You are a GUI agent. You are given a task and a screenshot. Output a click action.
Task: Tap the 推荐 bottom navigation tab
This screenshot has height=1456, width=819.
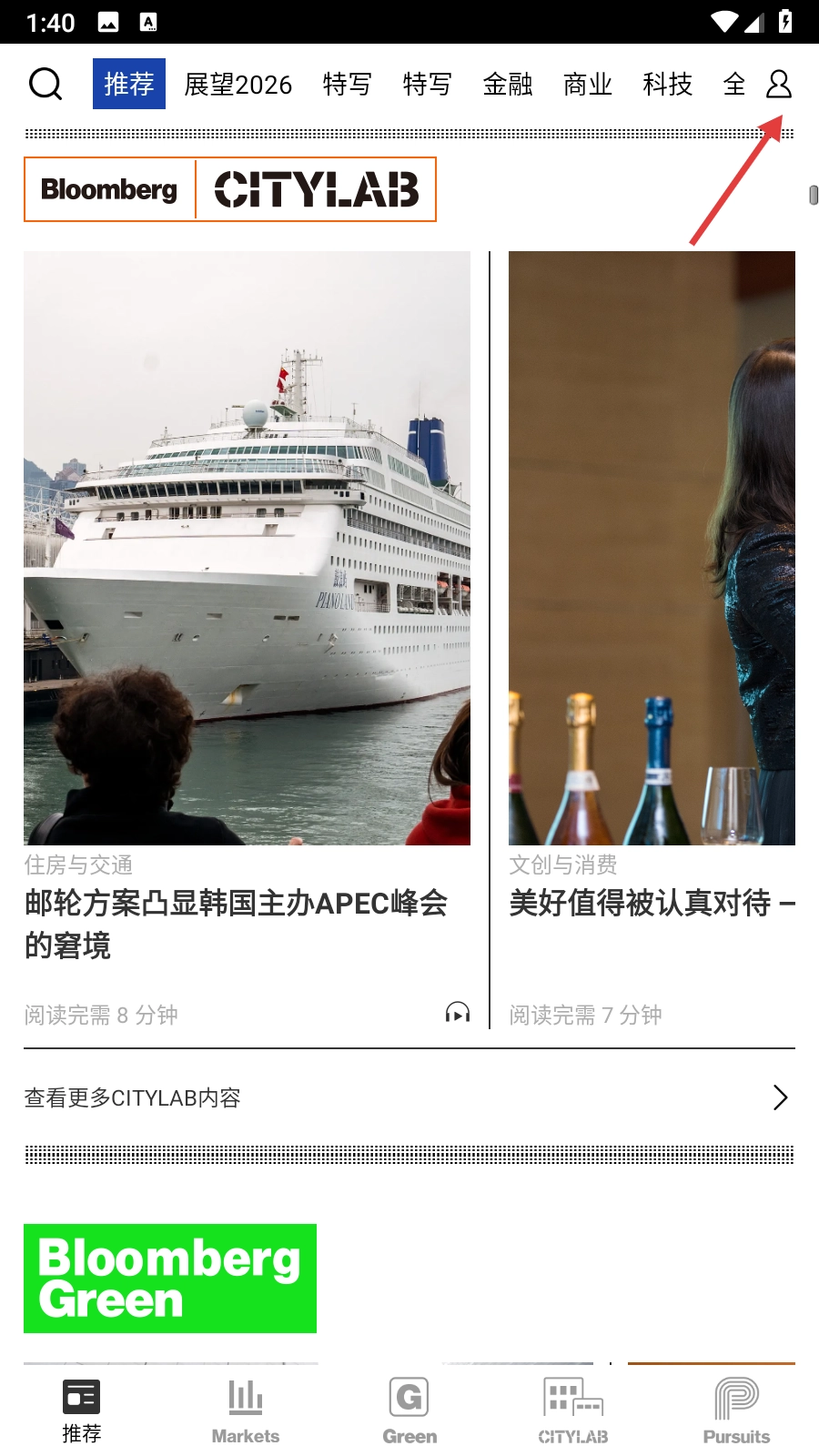[82, 1410]
